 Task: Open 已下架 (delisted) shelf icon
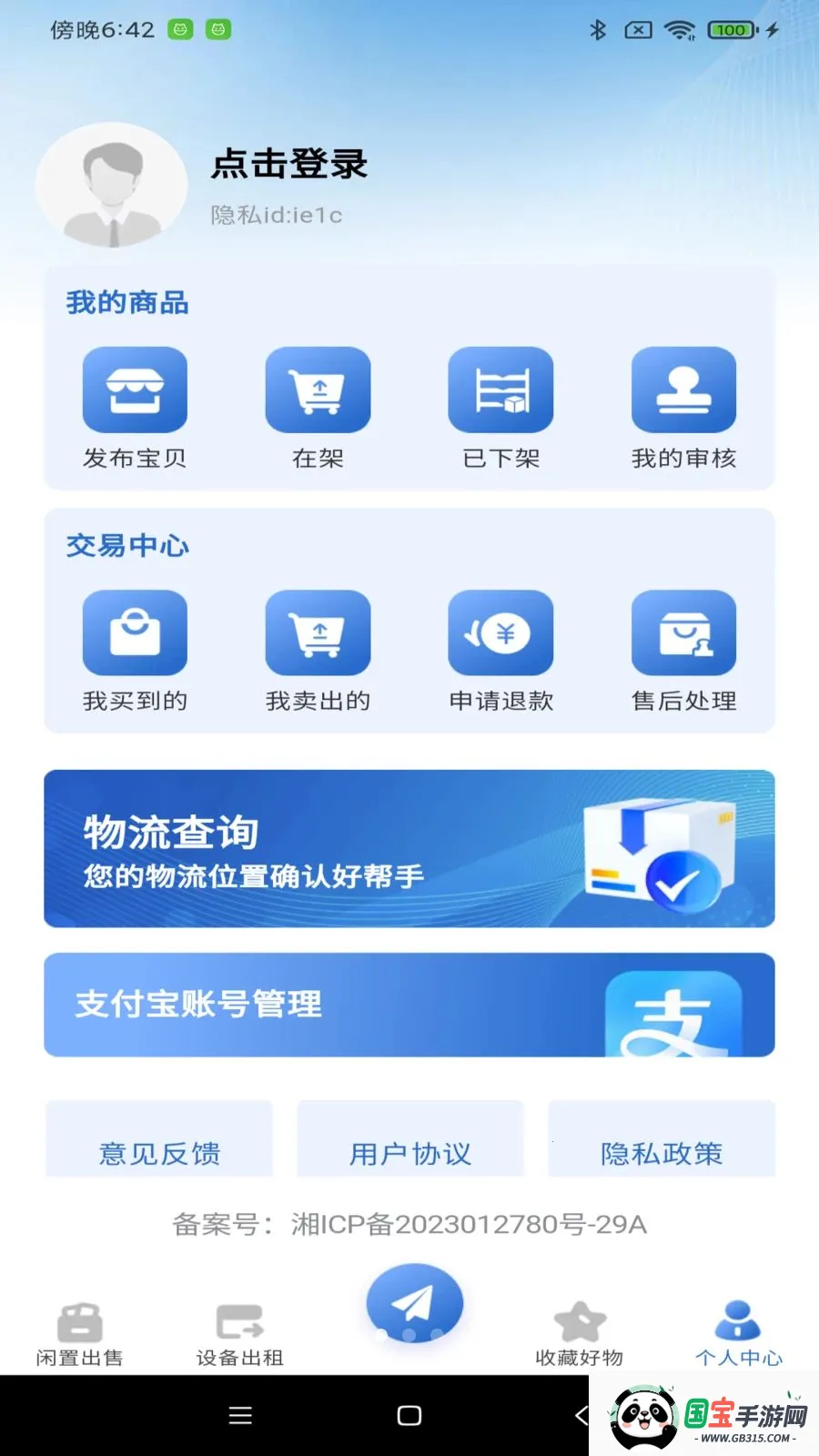pyautogui.click(x=501, y=389)
